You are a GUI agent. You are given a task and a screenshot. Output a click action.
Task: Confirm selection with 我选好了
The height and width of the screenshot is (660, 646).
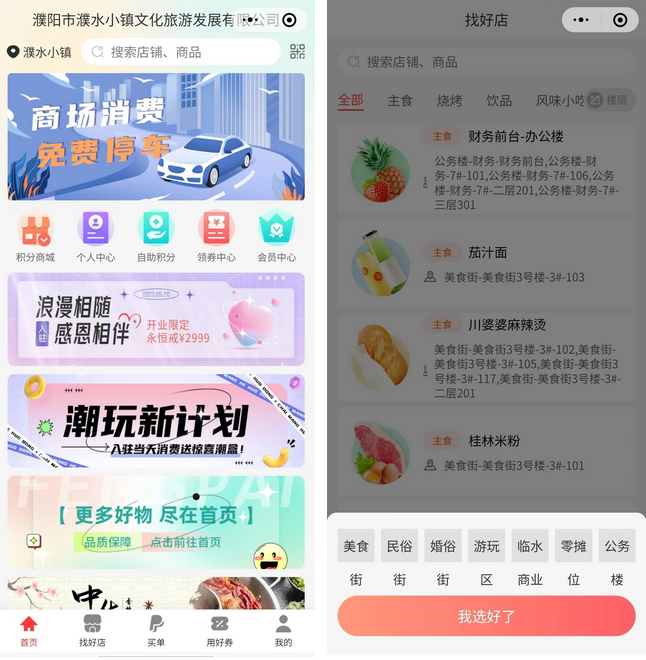click(486, 616)
